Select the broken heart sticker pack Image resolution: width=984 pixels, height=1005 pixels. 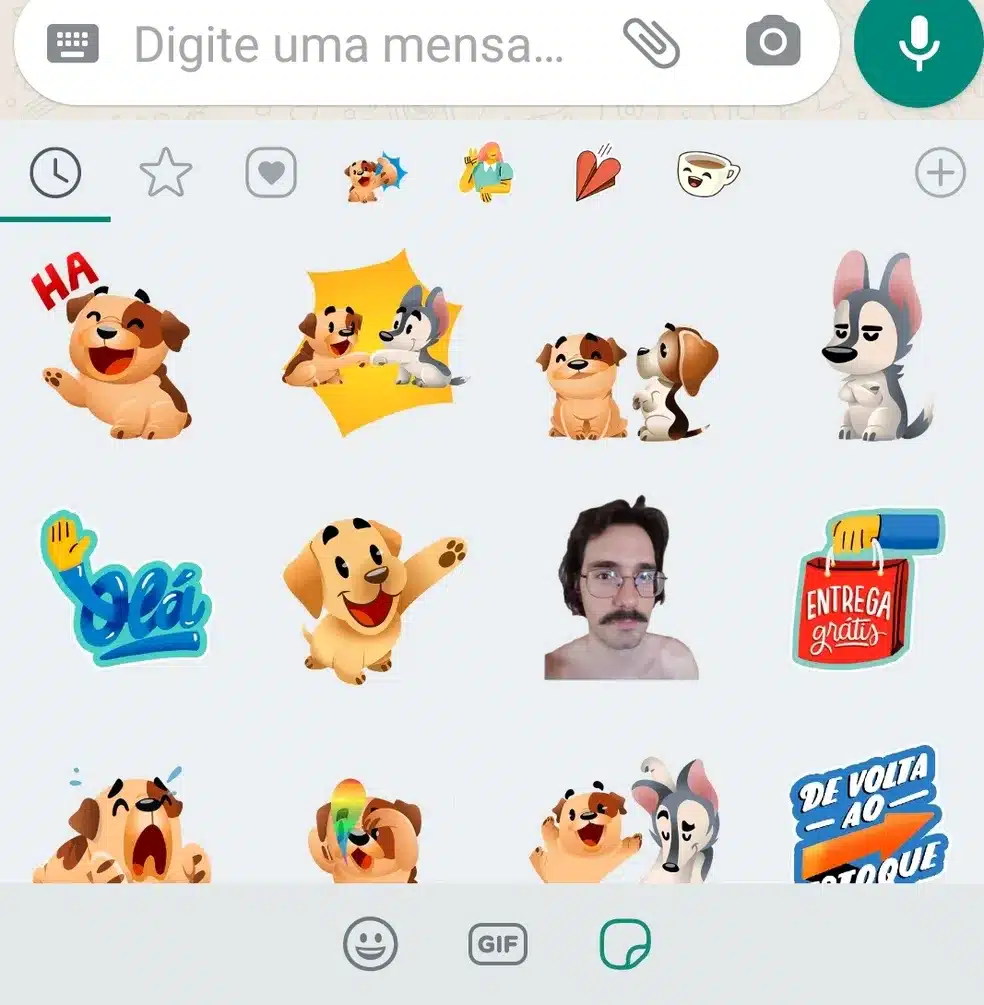pos(598,175)
